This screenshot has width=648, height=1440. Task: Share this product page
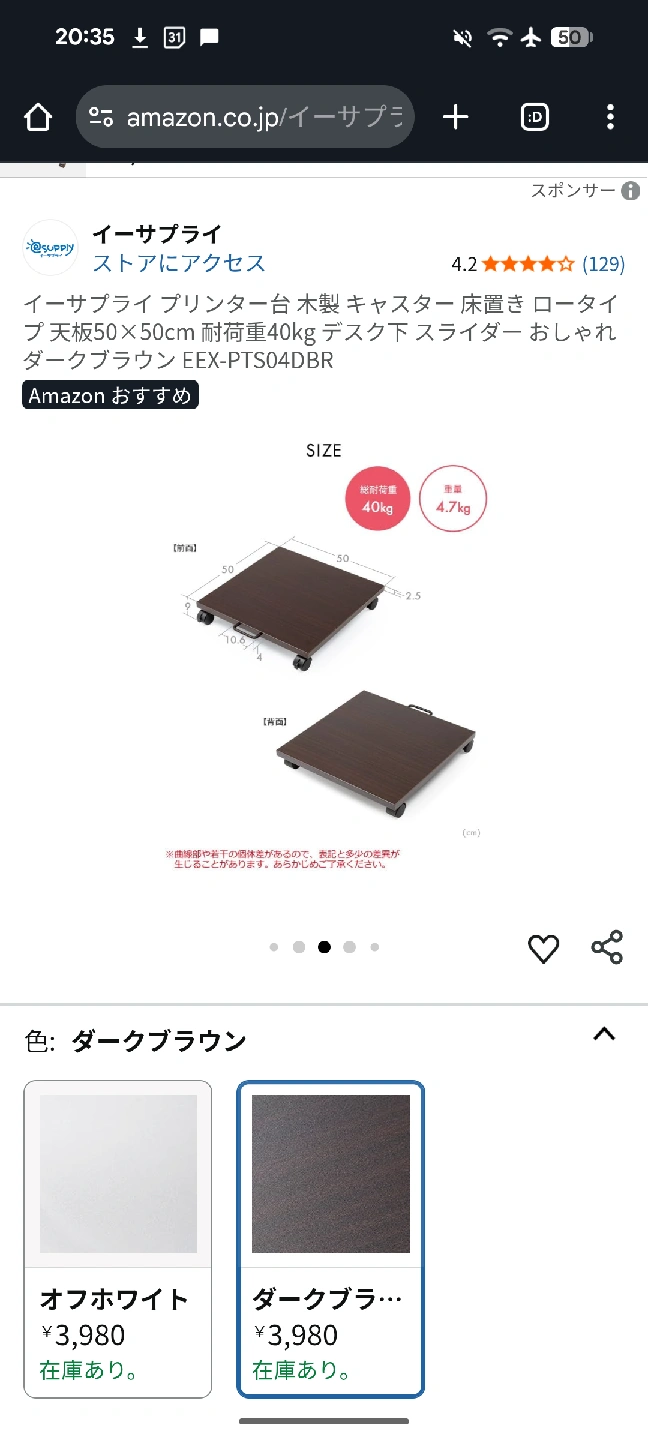[607, 947]
